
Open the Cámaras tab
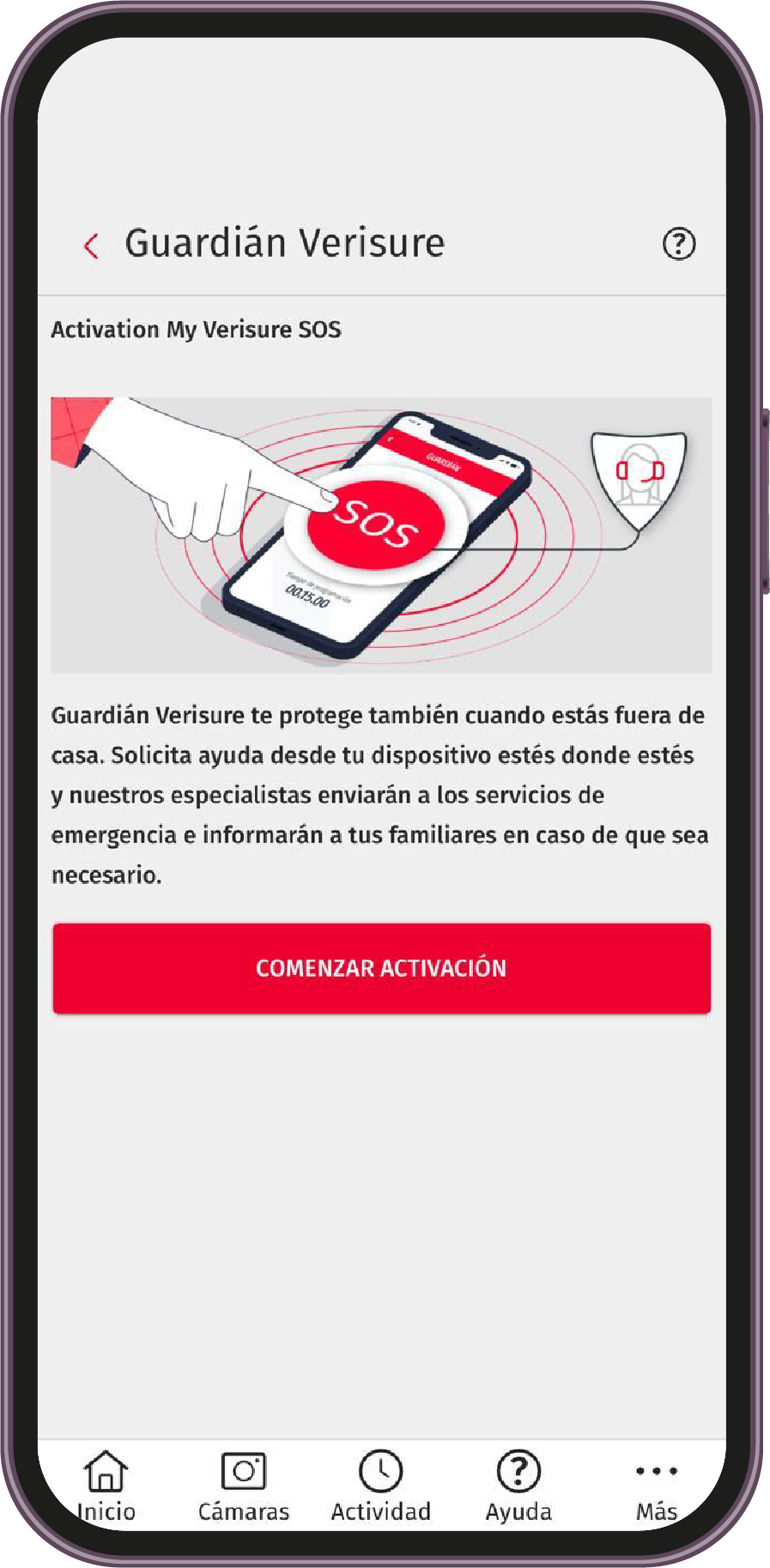click(x=244, y=1486)
